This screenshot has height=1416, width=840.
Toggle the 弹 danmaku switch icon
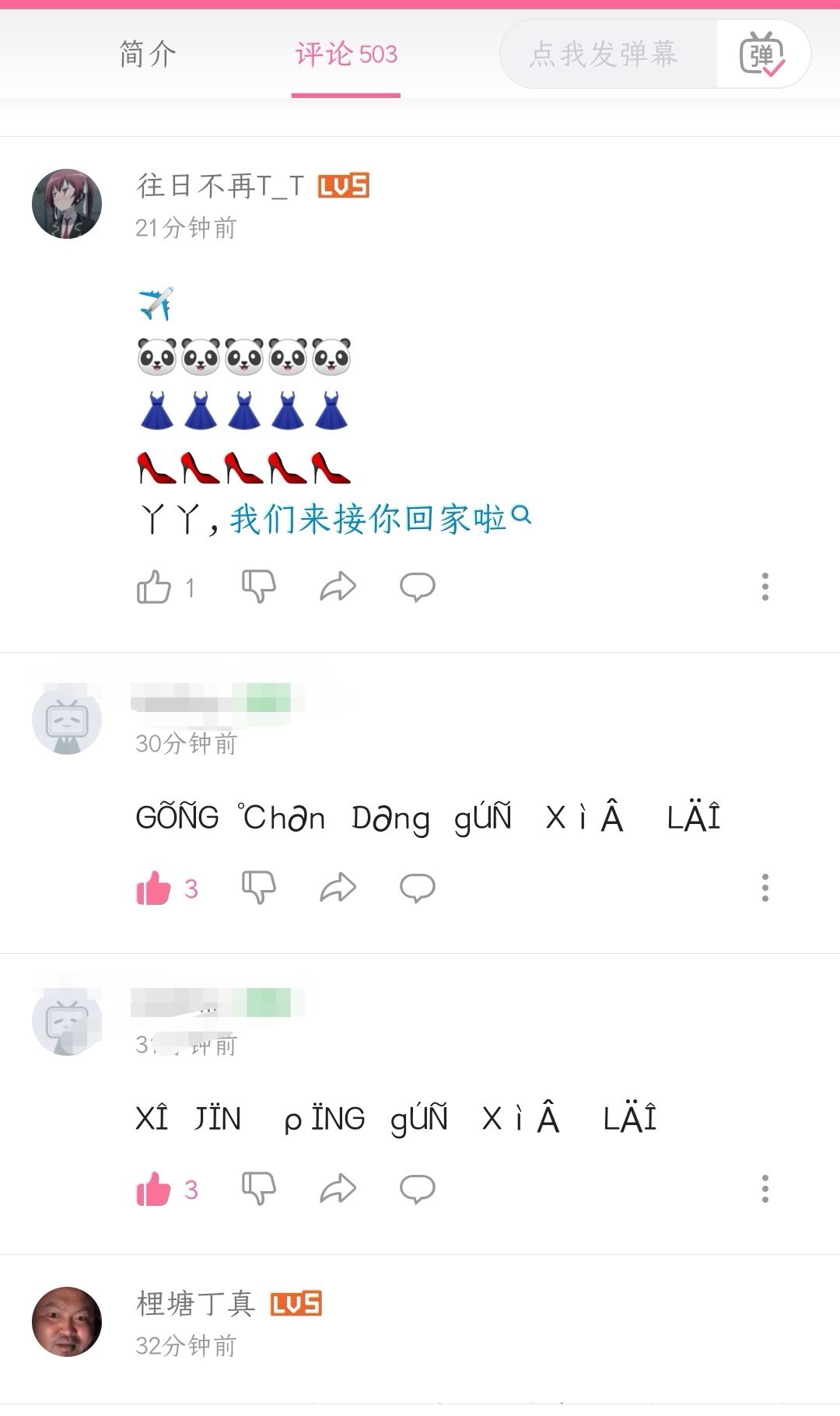pyautogui.click(x=762, y=54)
